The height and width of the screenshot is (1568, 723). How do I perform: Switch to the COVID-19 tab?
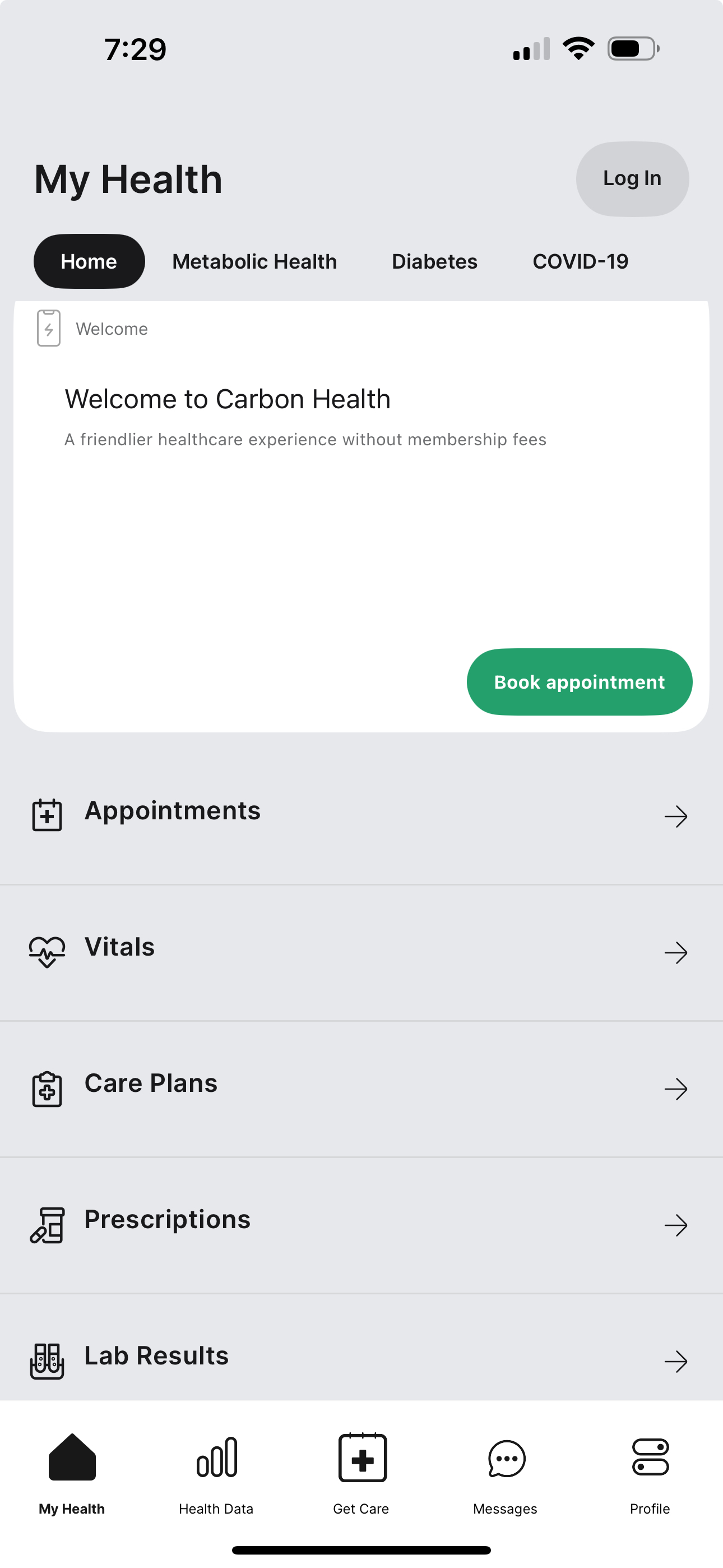[x=580, y=261]
